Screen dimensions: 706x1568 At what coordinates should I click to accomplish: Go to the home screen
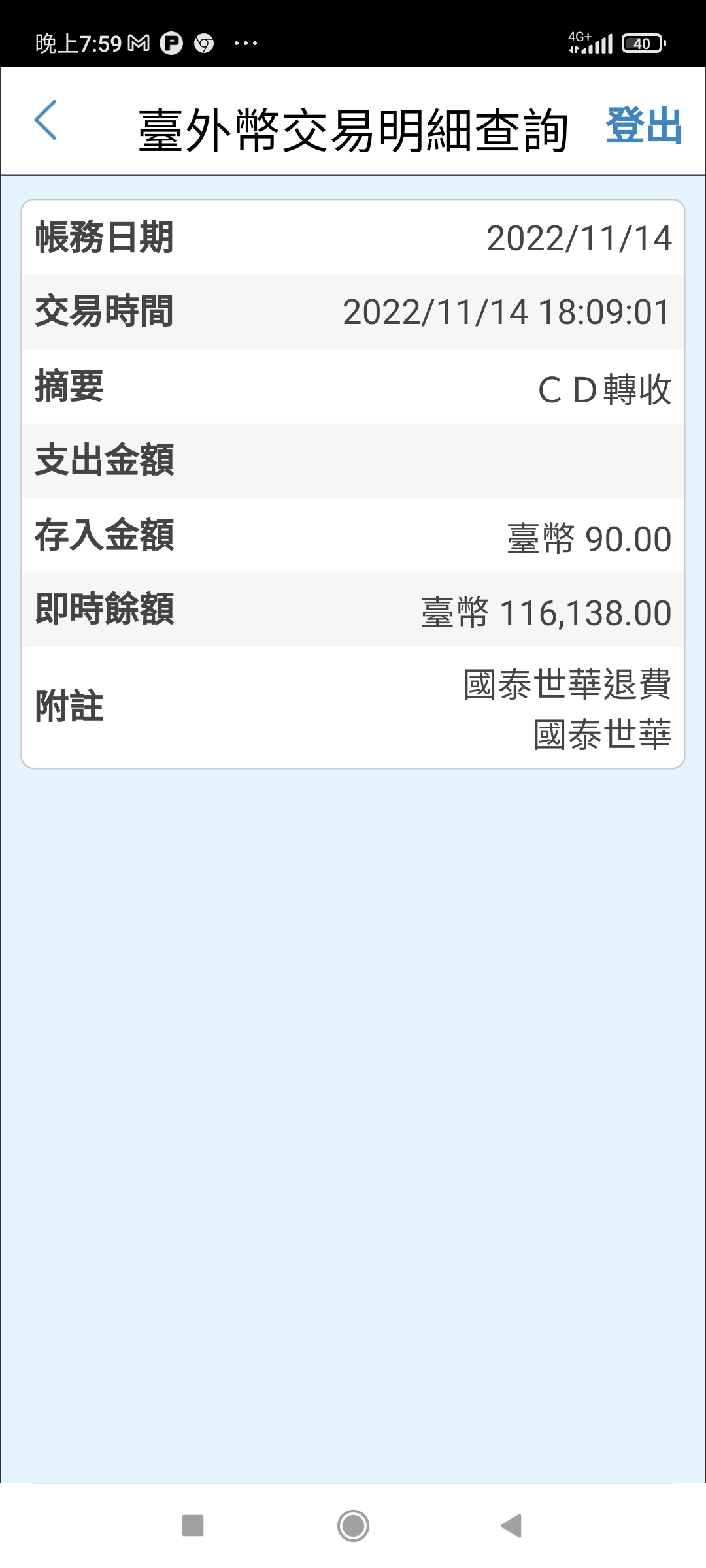point(353,1526)
